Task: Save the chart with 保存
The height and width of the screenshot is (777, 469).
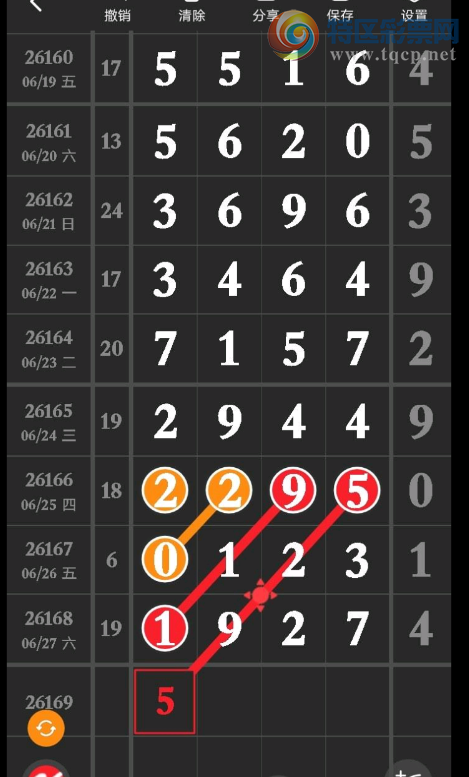Action: (340, 14)
